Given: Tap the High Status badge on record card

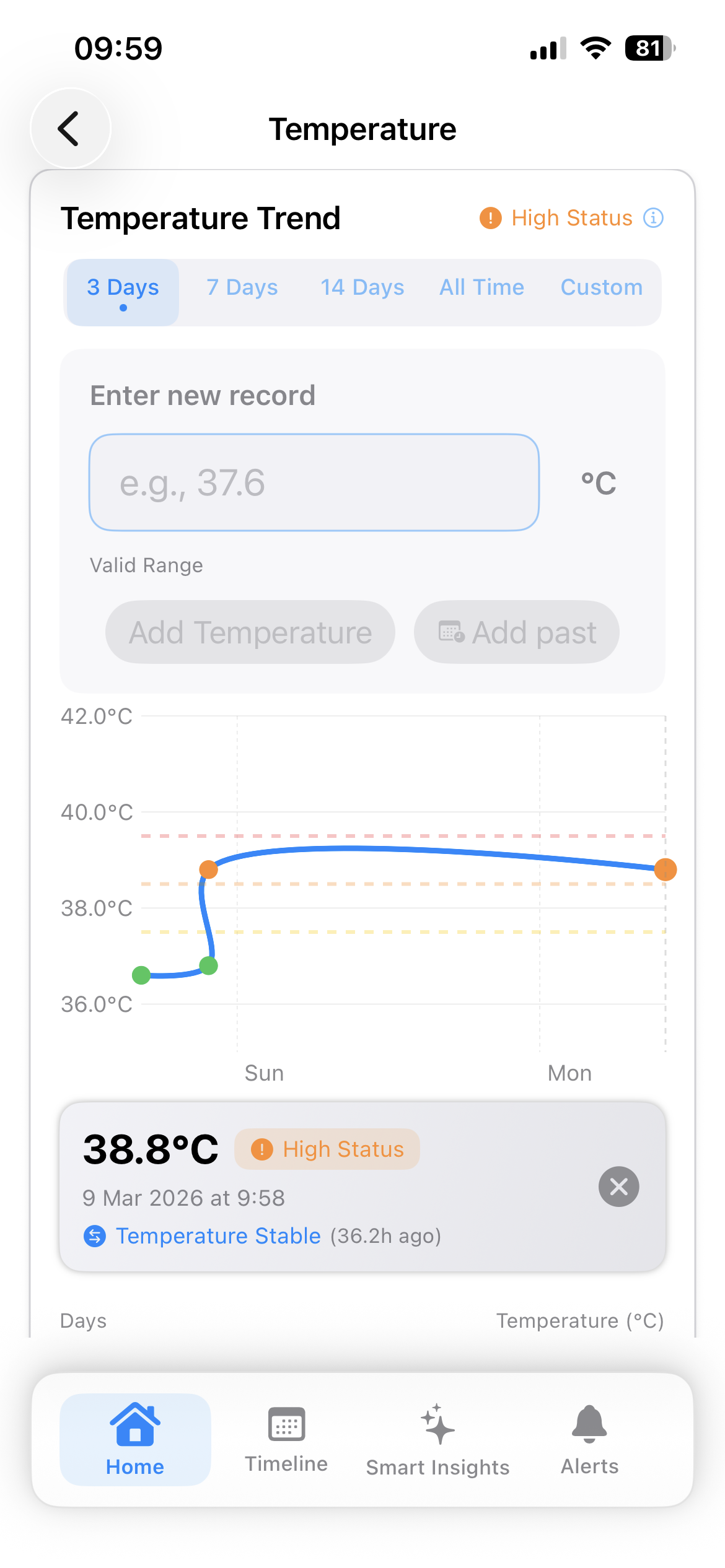Looking at the screenshot, I should pos(327,1149).
